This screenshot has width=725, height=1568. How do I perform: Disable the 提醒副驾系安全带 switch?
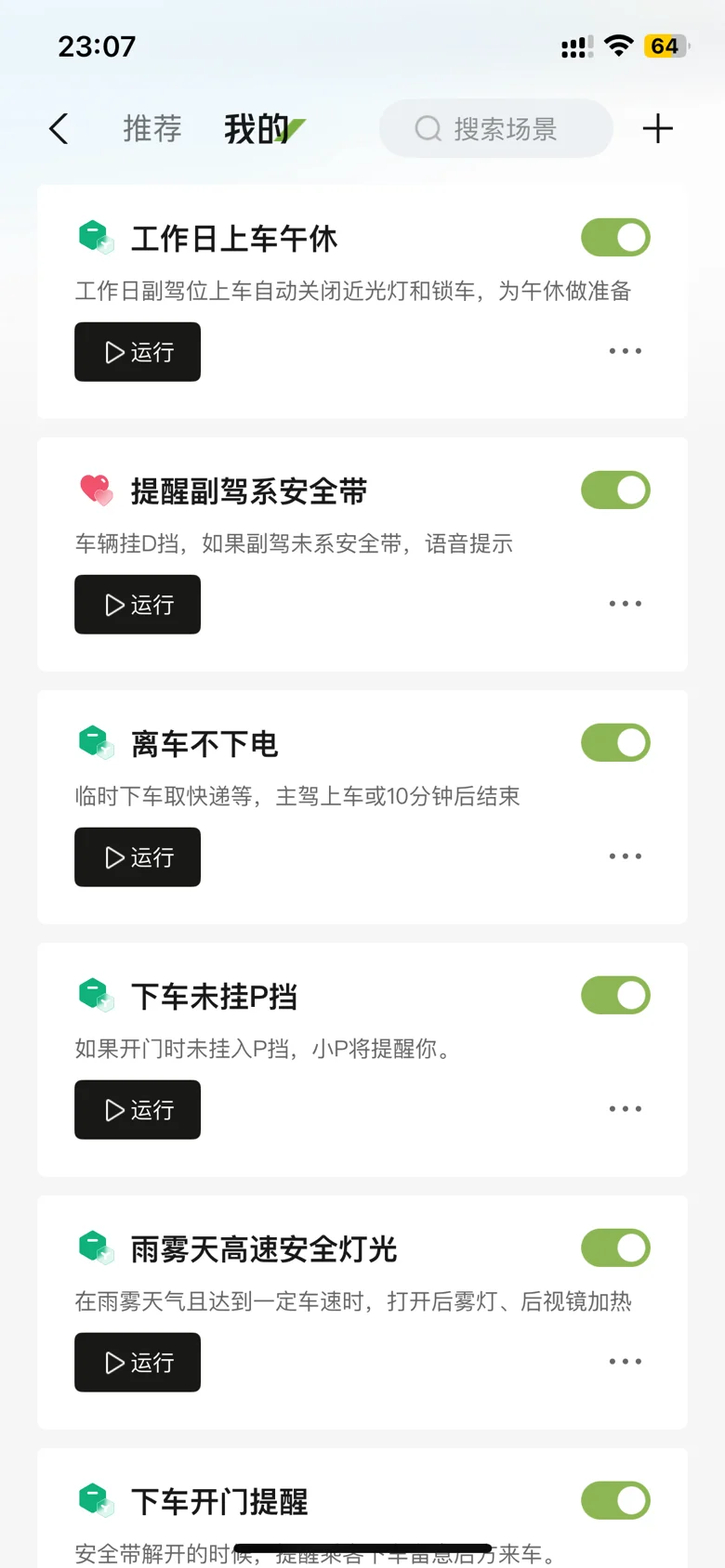point(615,490)
